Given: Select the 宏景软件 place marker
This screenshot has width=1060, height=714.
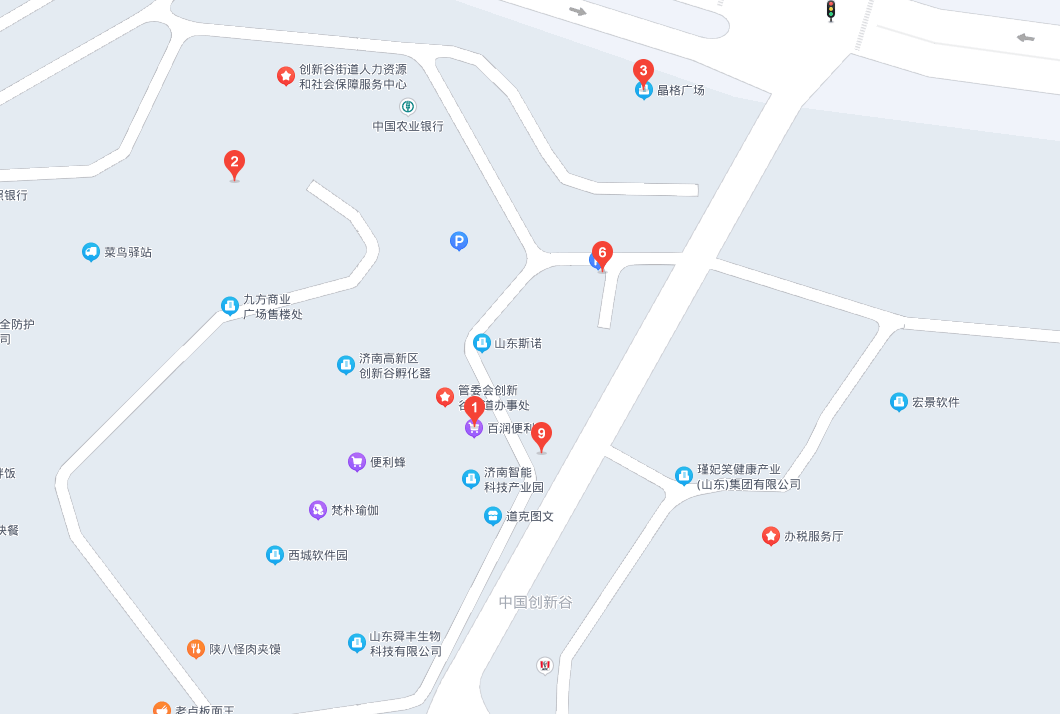Looking at the screenshot, I should (x=899, y=402).
